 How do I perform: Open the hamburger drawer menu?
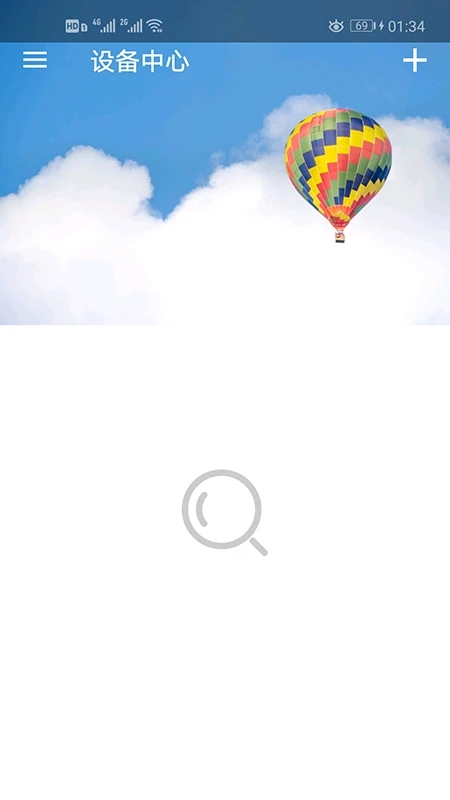[35, 60]
